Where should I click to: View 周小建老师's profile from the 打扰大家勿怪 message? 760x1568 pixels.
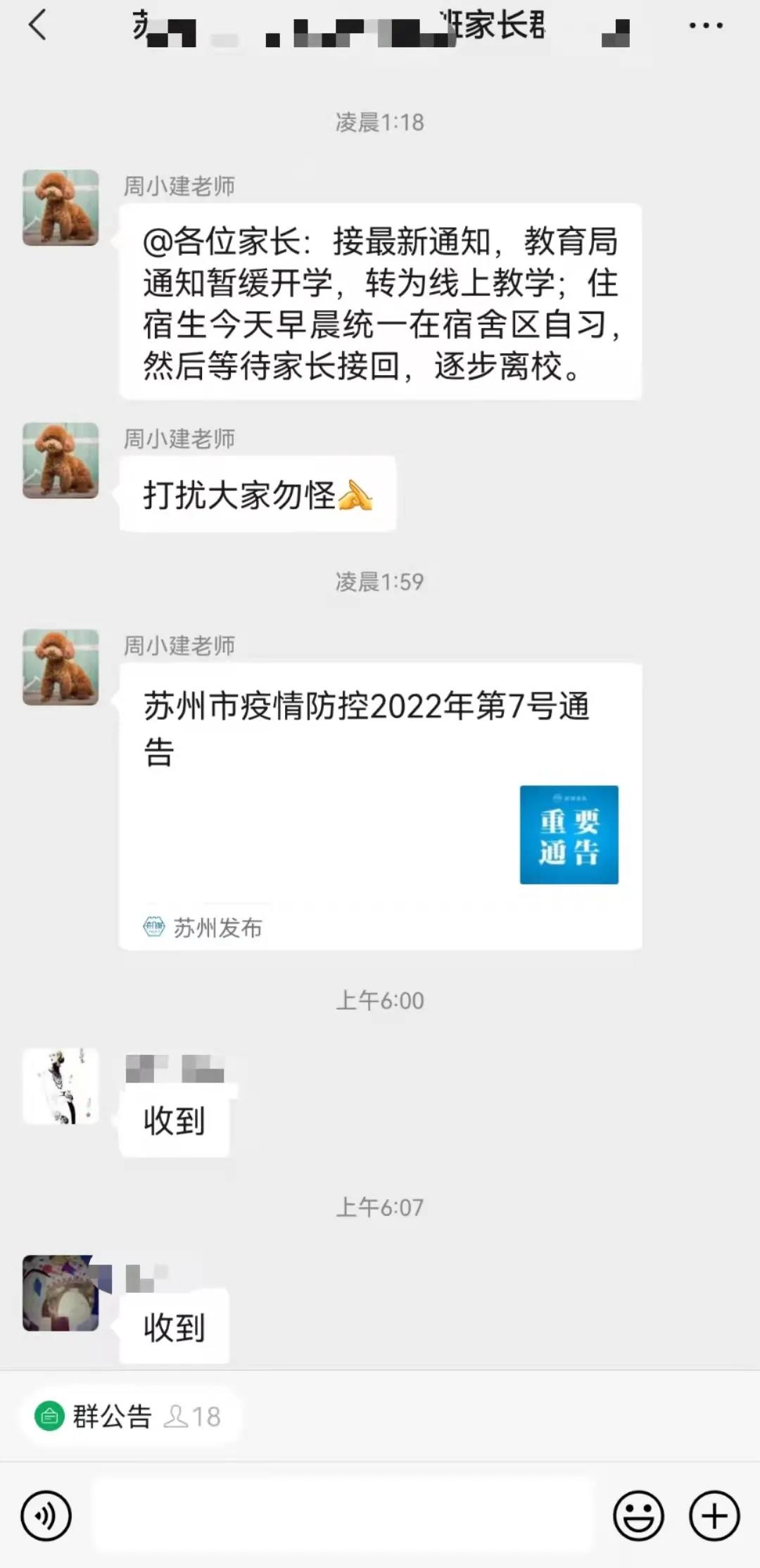tap(61, 460)
